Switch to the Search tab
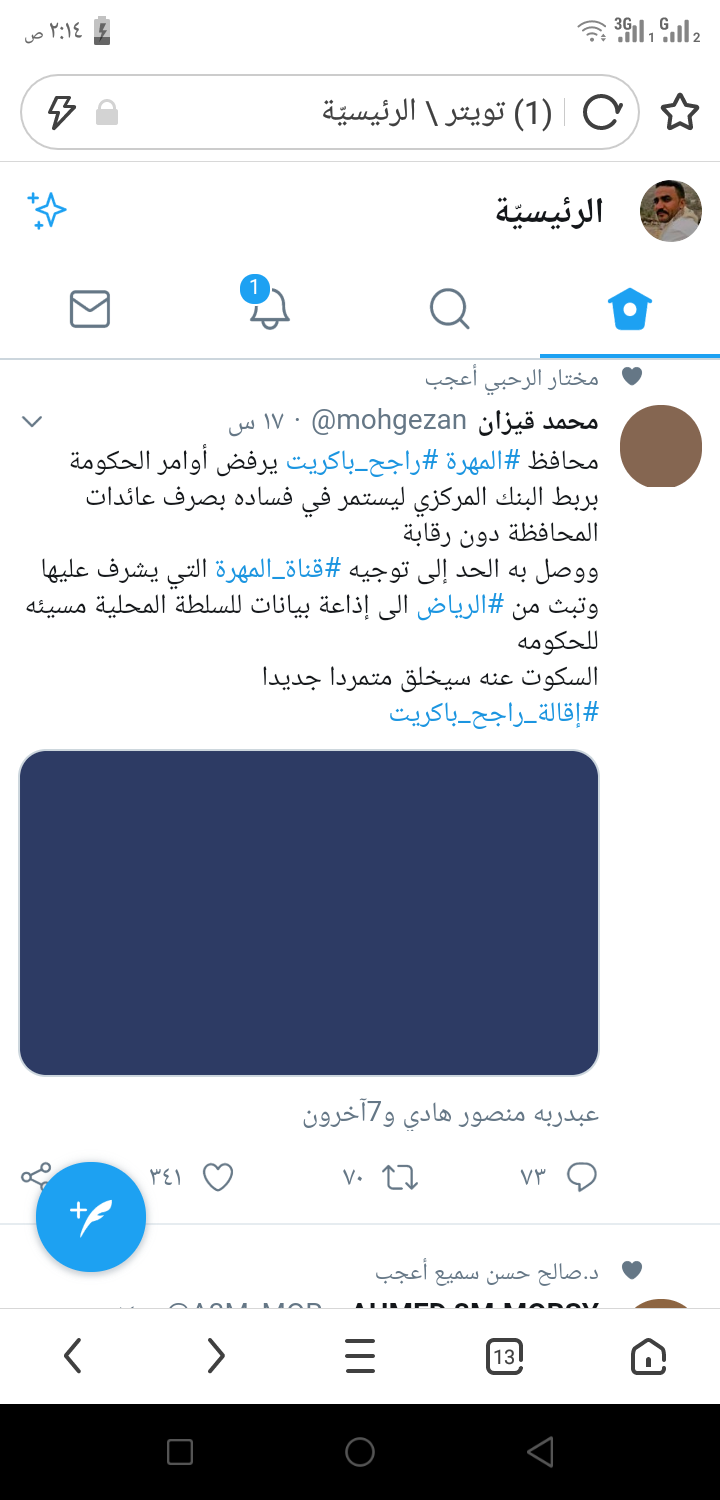 pos(450,309)
